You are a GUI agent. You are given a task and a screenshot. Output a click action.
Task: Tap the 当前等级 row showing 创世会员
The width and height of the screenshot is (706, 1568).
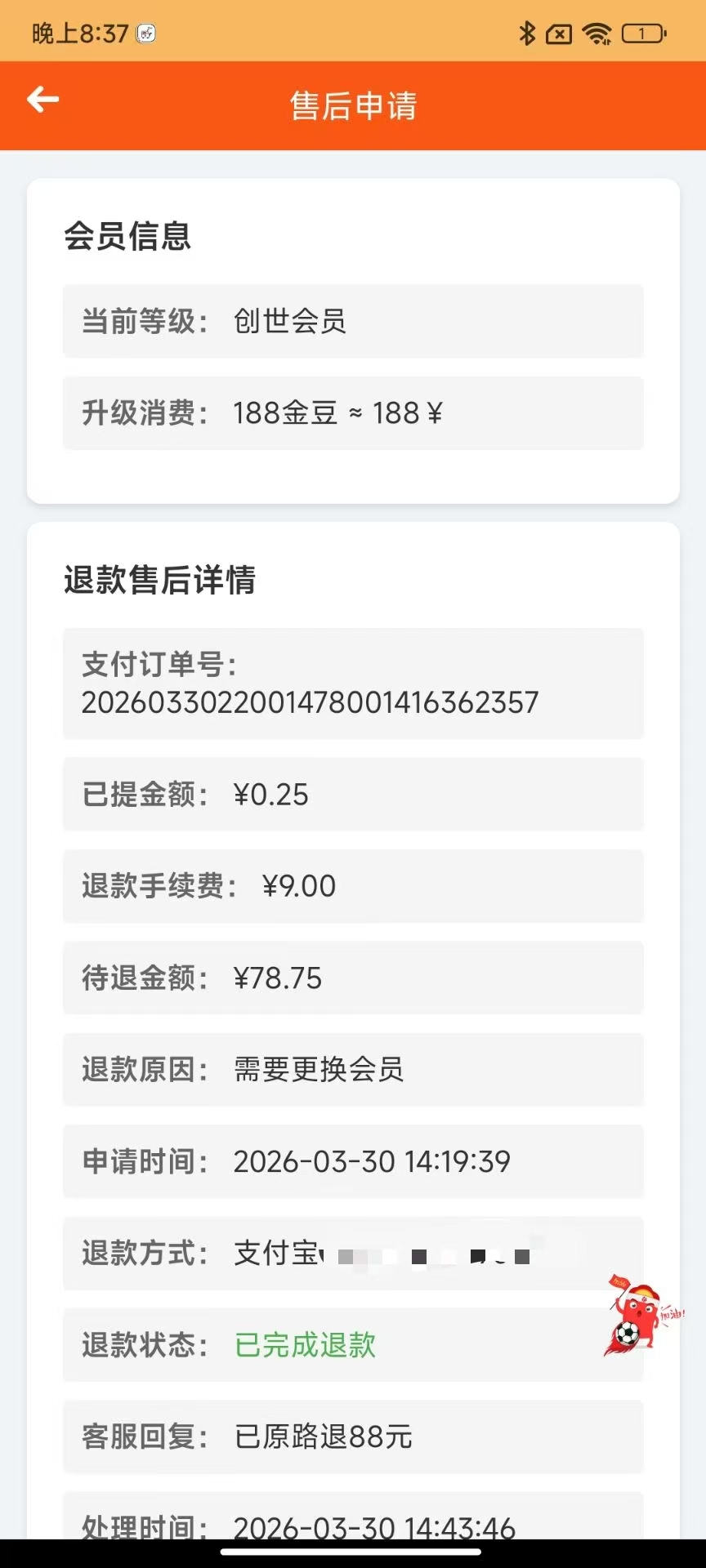(352, 322)
